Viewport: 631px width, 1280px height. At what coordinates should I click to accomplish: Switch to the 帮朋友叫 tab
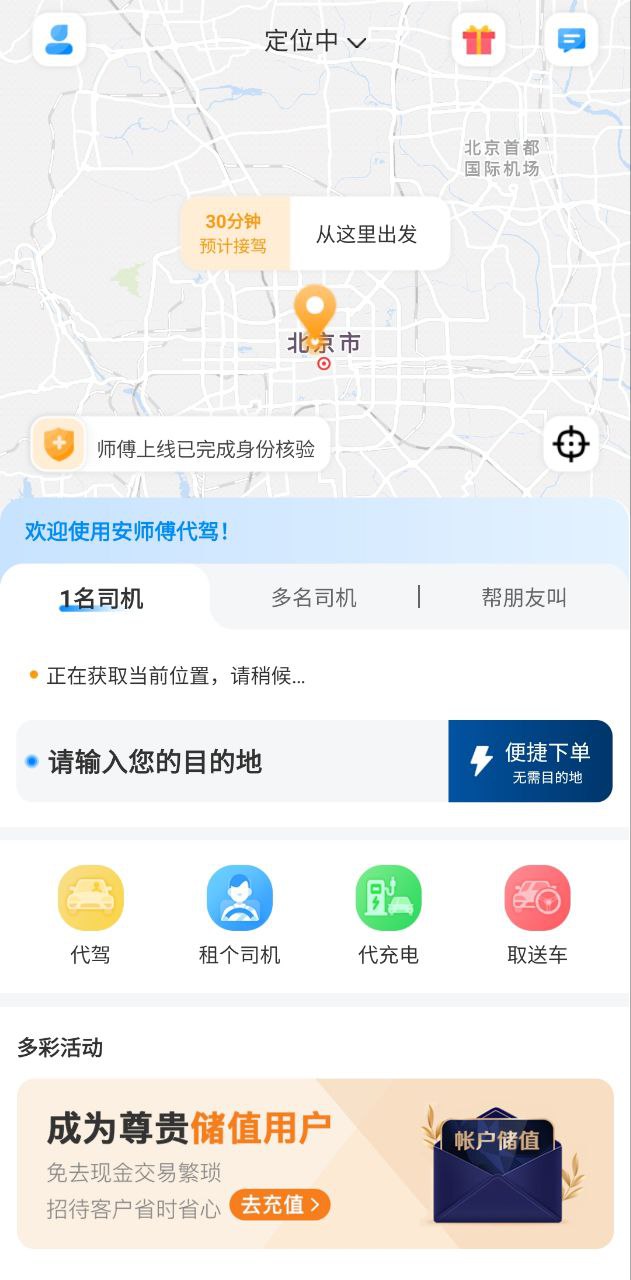524,598
